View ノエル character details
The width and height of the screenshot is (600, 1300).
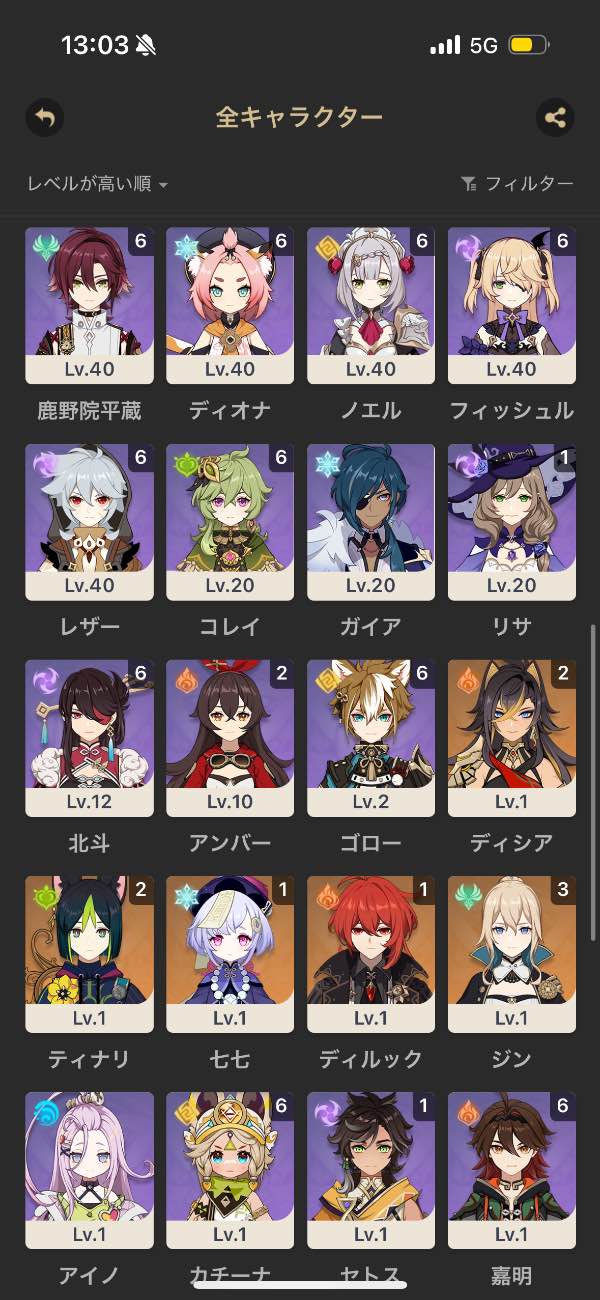click(x=371, y=305)
